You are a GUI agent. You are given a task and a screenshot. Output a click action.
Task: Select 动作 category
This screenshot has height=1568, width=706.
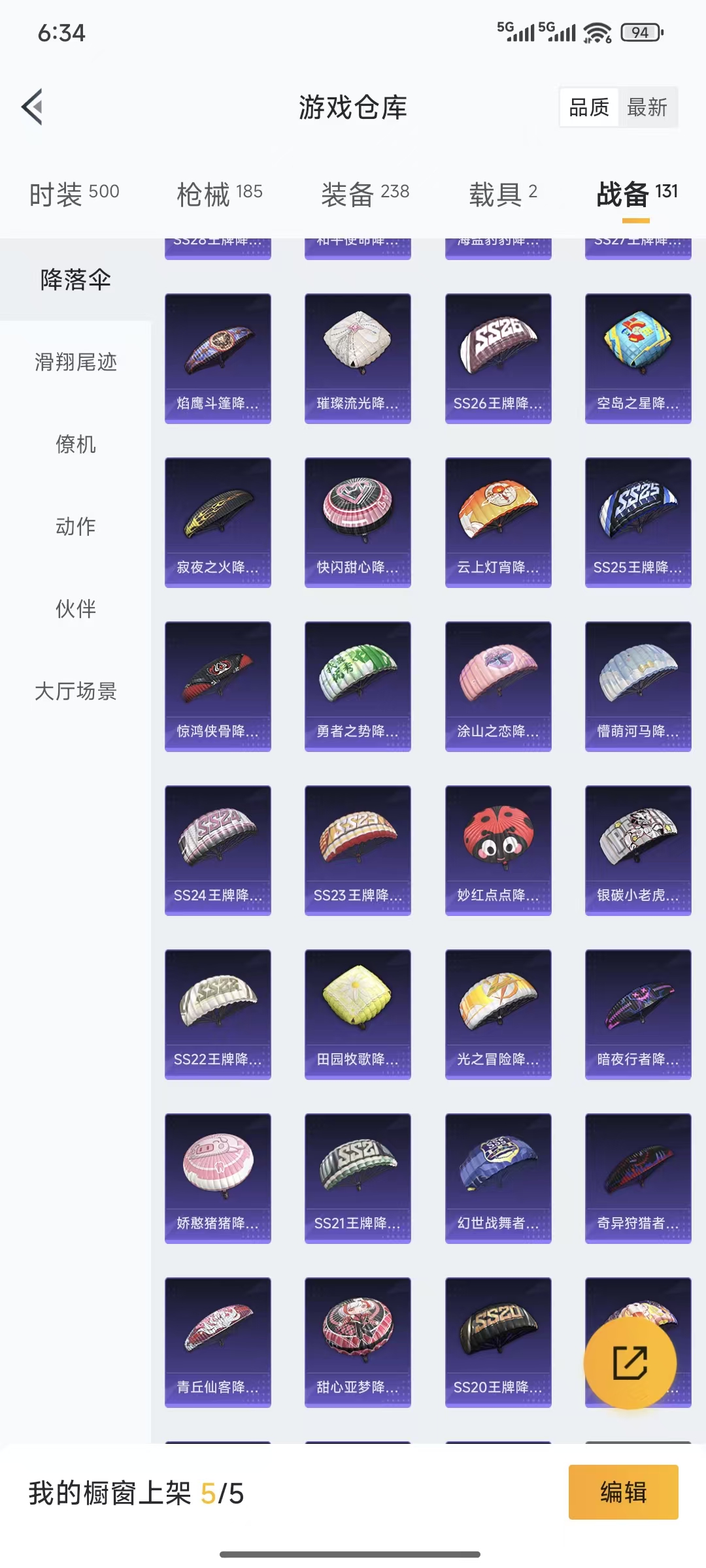coord(76,527)
